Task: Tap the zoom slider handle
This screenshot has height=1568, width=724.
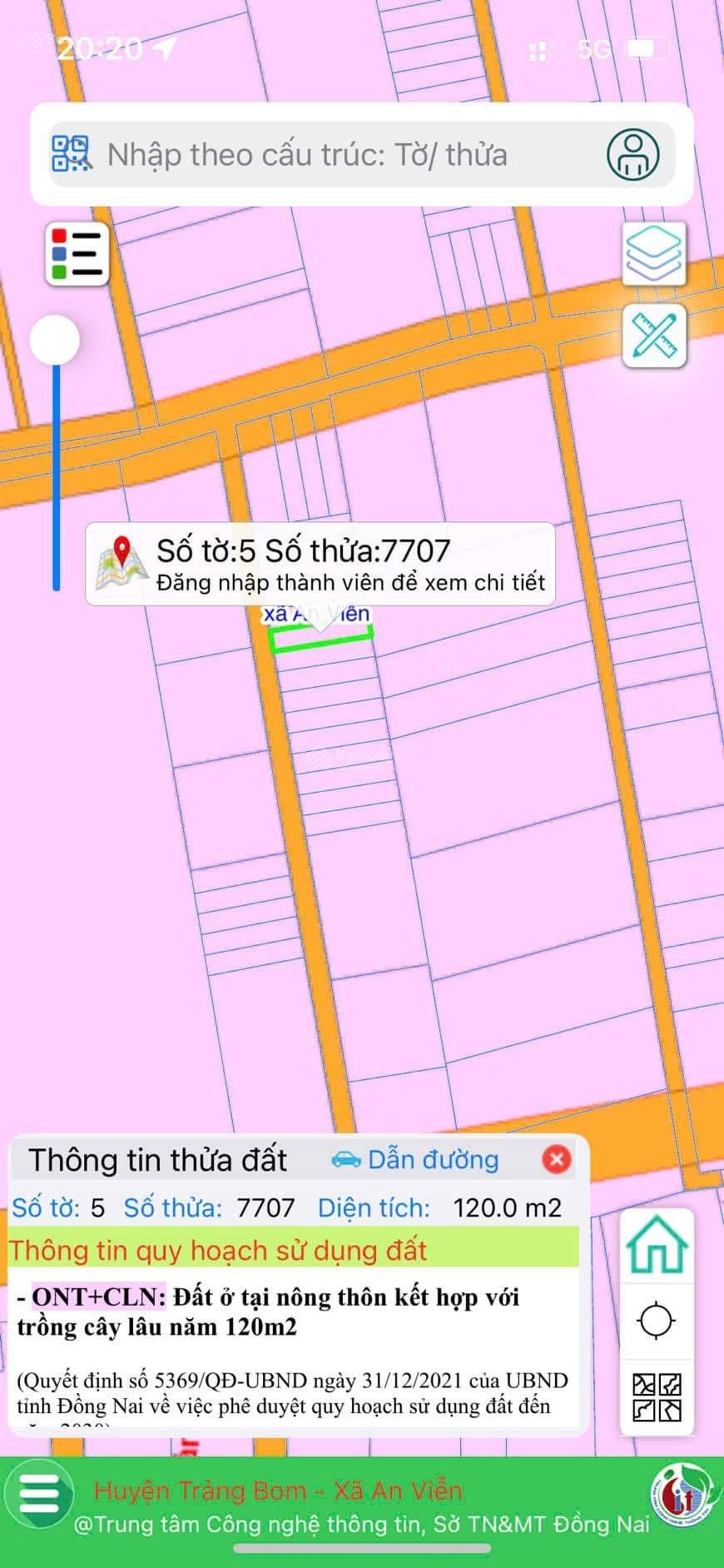Action: click(x=55, y=340)
